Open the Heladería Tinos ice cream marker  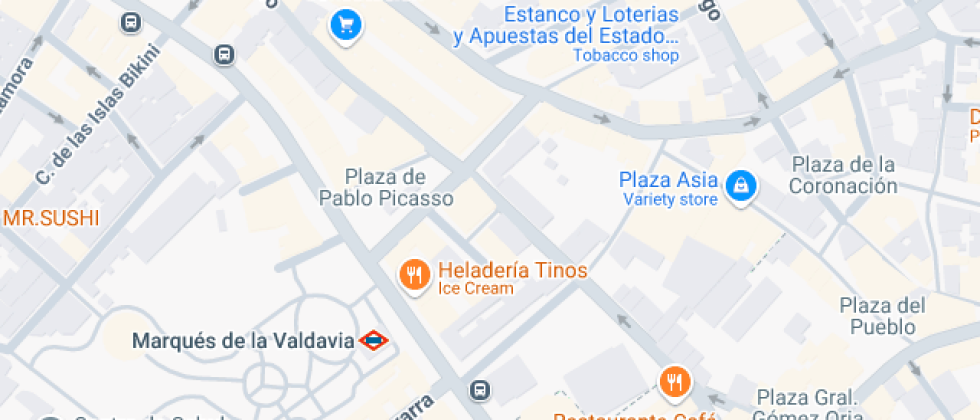click(414, 274)
